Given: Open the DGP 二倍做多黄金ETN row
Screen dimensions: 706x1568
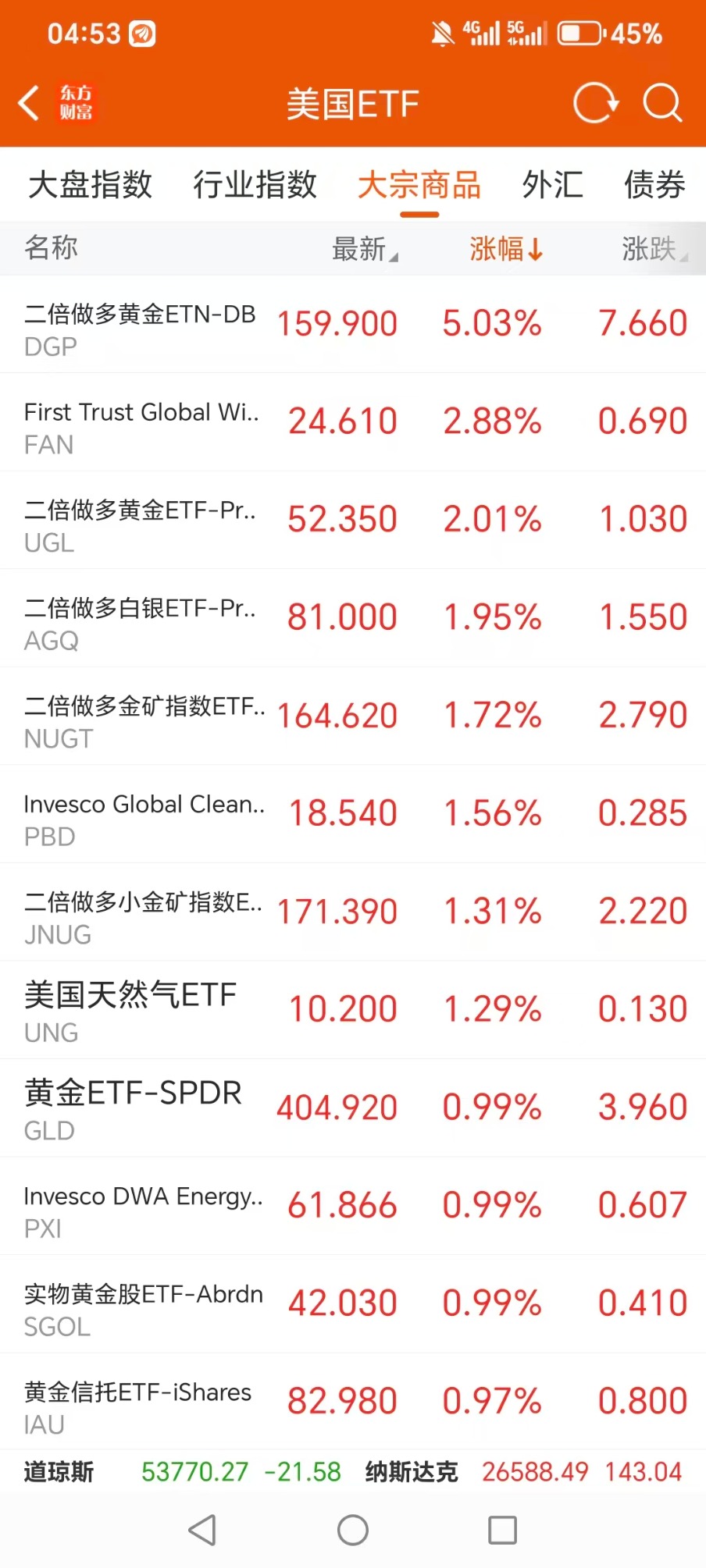Looking at the screenshot, I should click(353, 324).
